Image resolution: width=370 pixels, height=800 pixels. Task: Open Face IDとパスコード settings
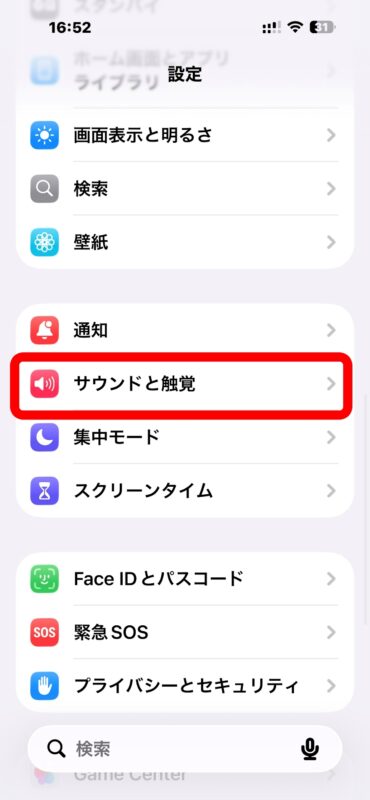tap(185, 579)
